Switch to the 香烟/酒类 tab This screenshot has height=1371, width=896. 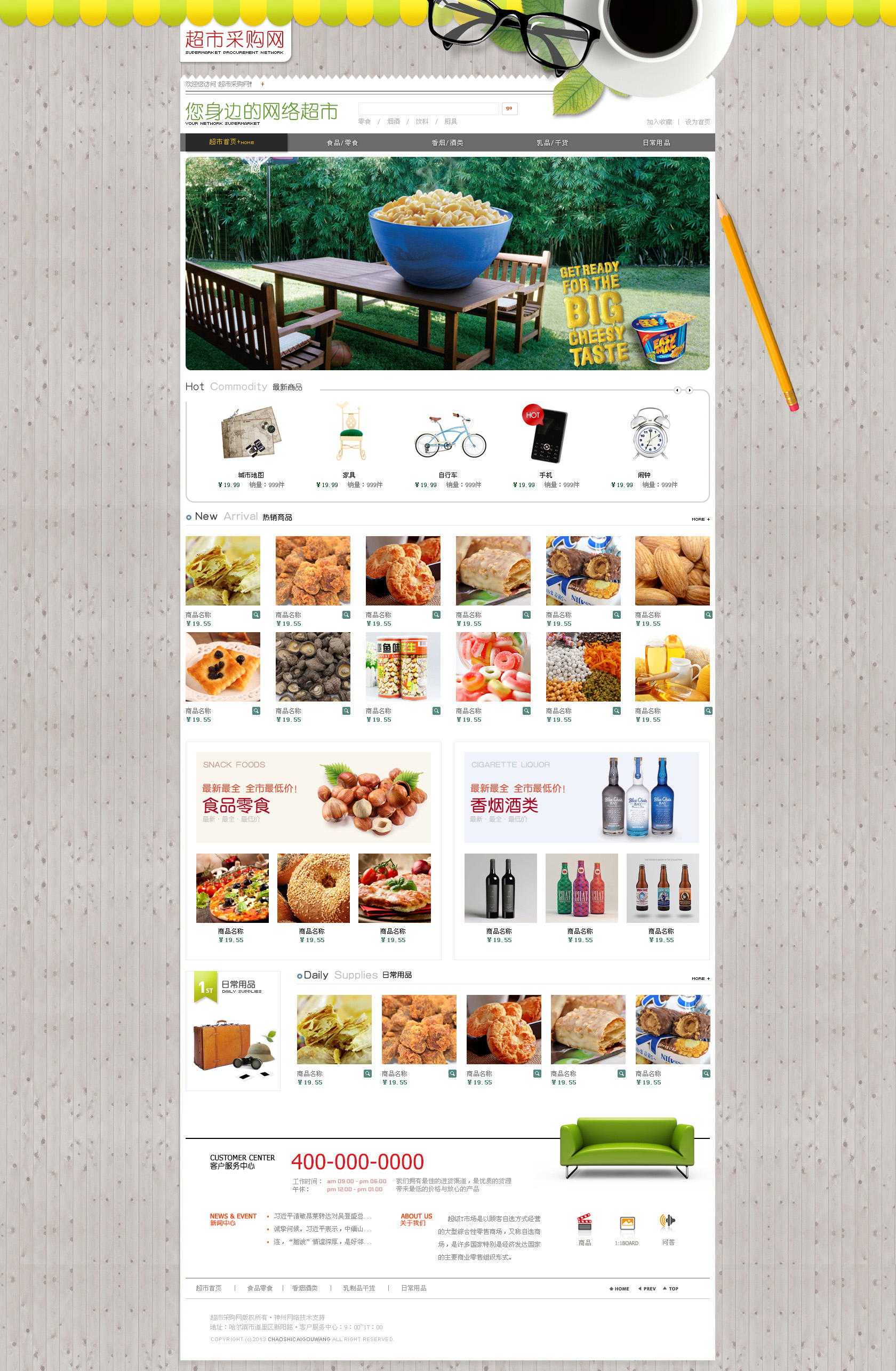tap(447, 143)
